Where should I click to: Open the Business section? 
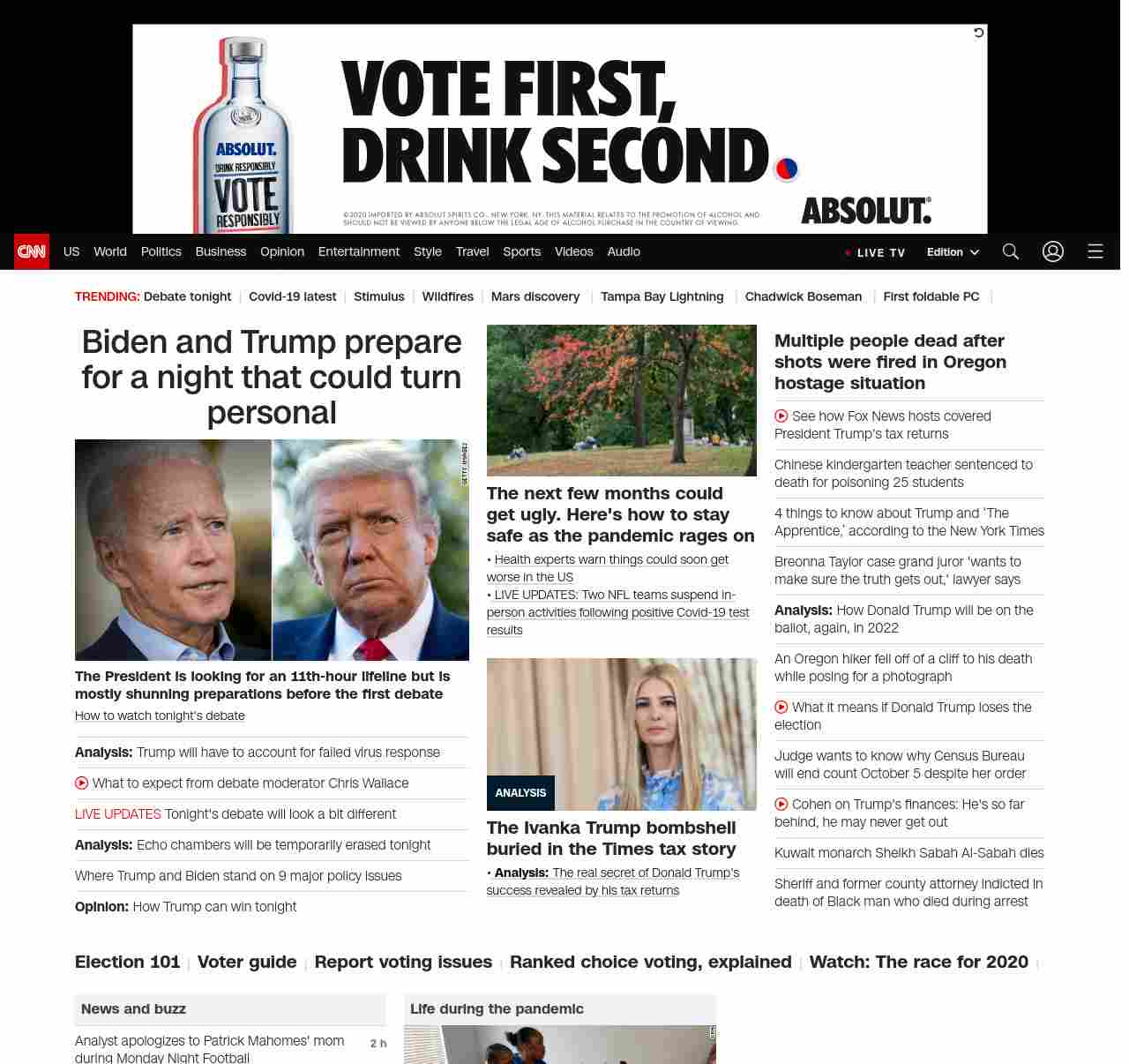(x=221, y=251)
